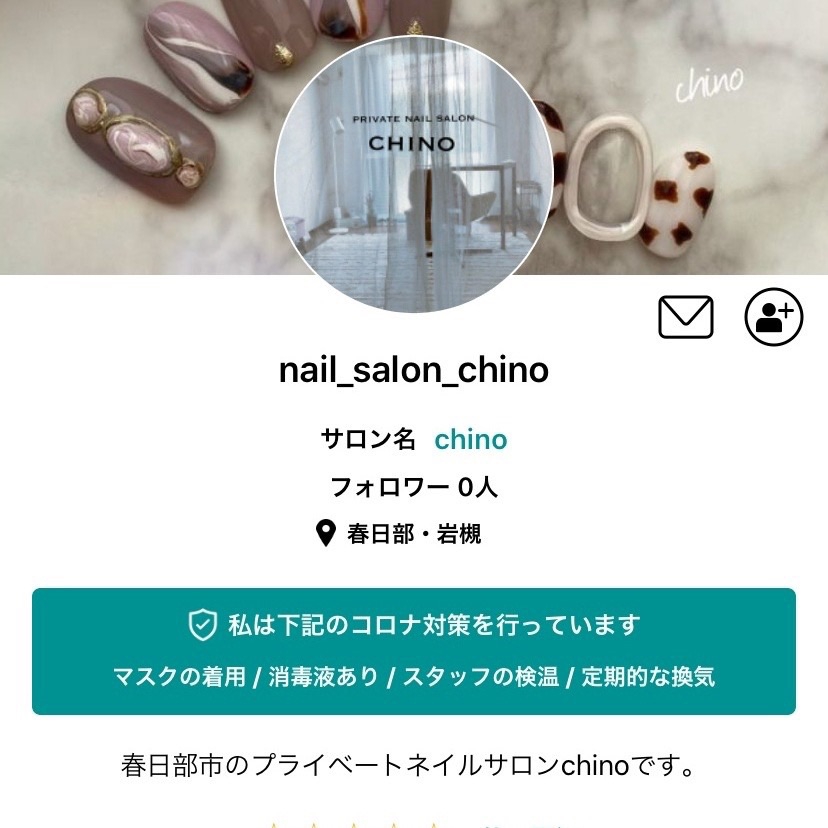Open the corona measures banner

(x=414, y=651)
